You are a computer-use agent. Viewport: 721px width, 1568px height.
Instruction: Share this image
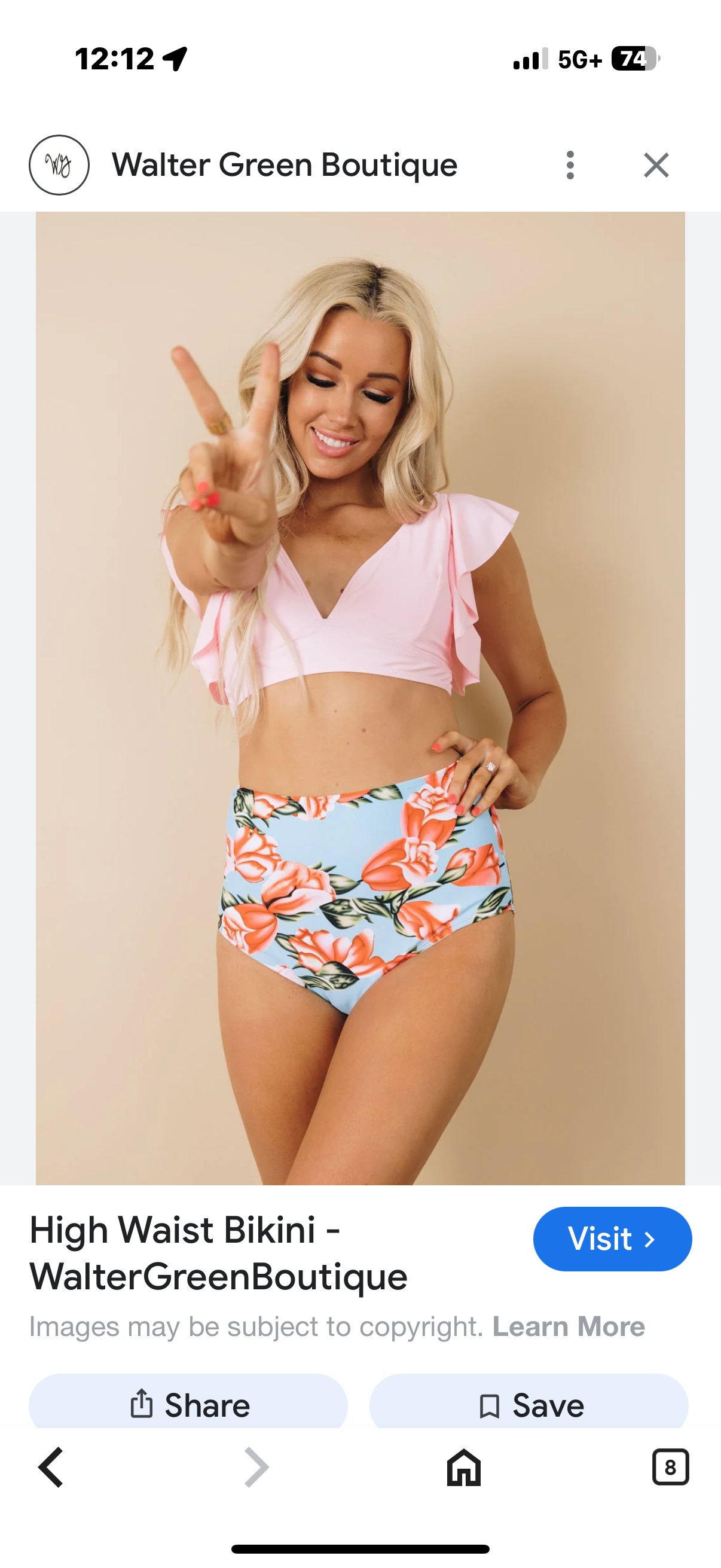188,1404
